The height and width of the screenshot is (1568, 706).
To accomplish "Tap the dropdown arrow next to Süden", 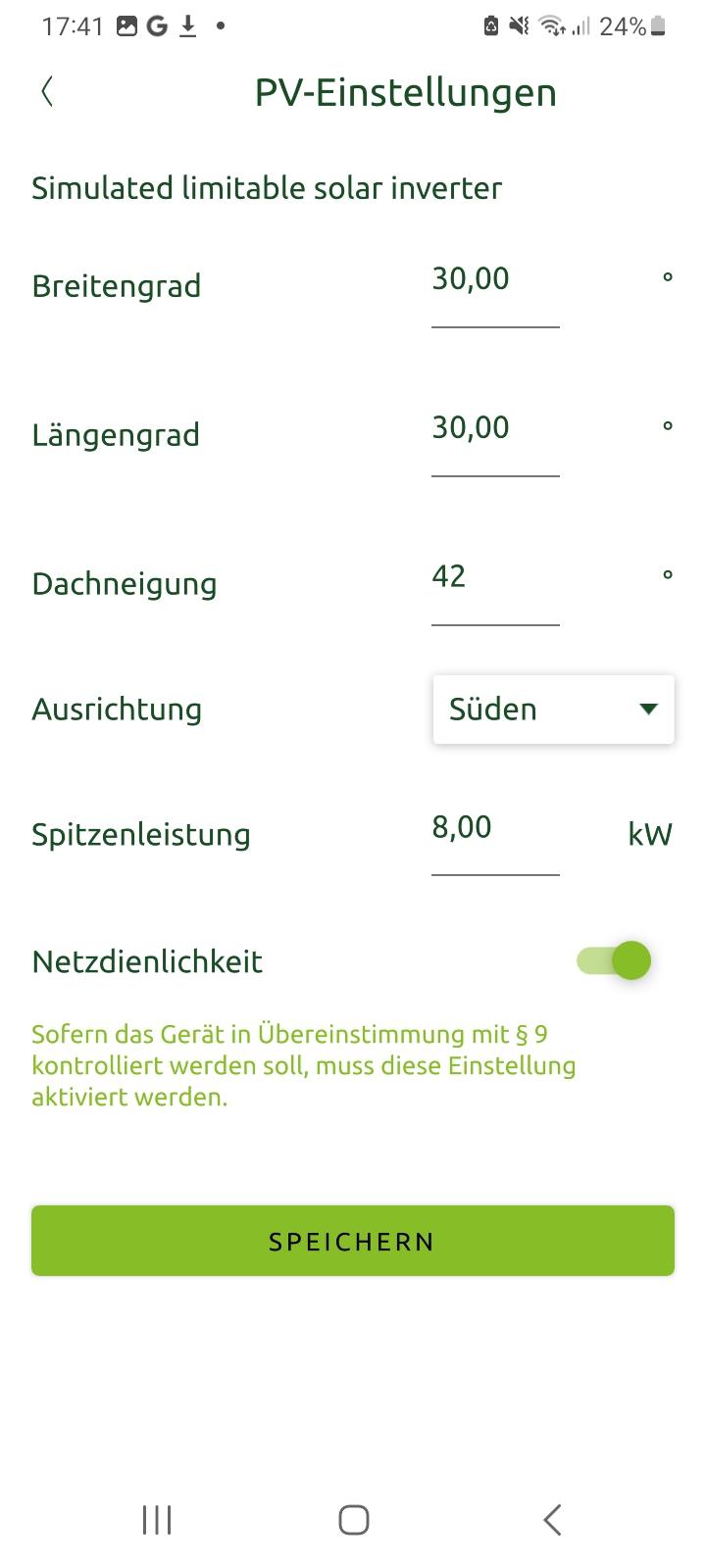I will coord(648,709).
